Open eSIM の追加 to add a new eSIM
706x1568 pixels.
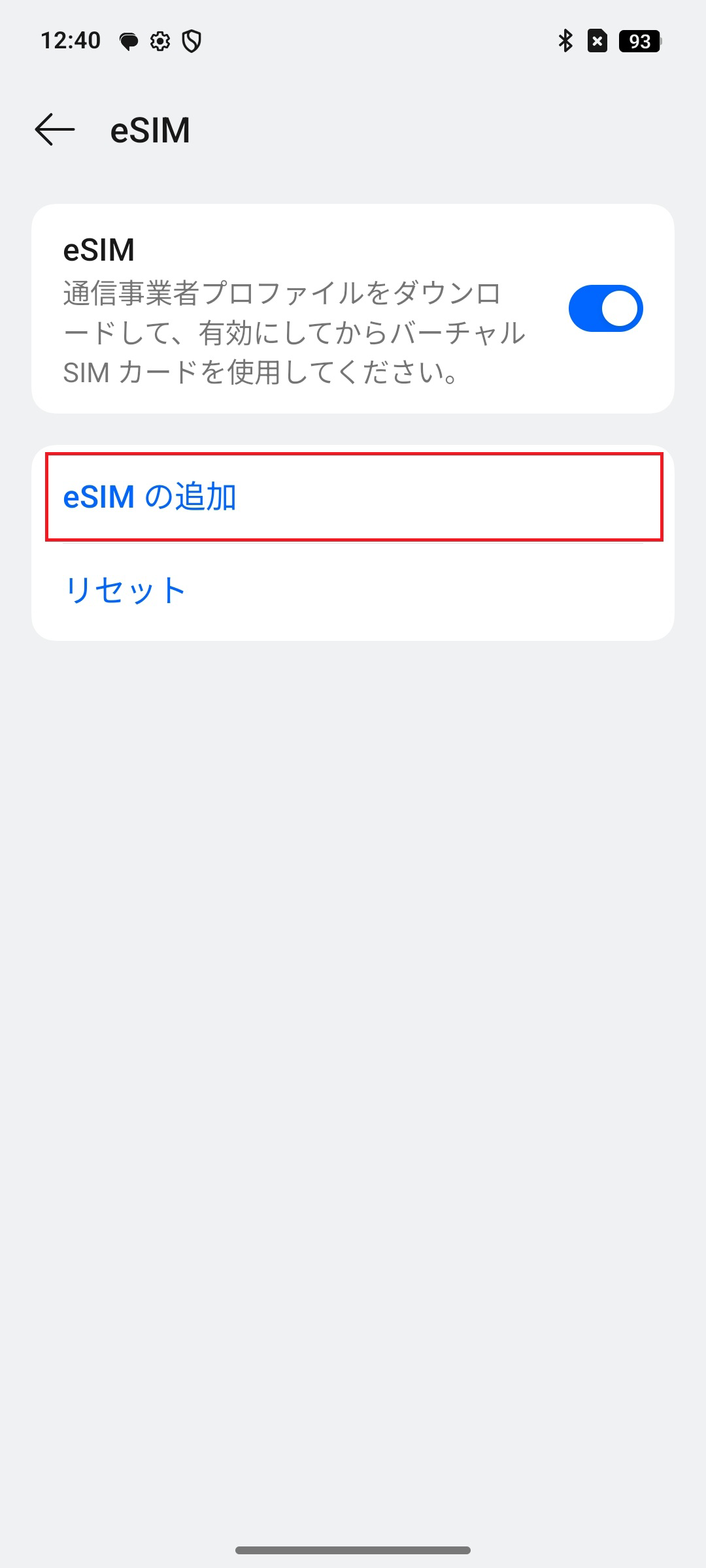[x=152, y=498]
